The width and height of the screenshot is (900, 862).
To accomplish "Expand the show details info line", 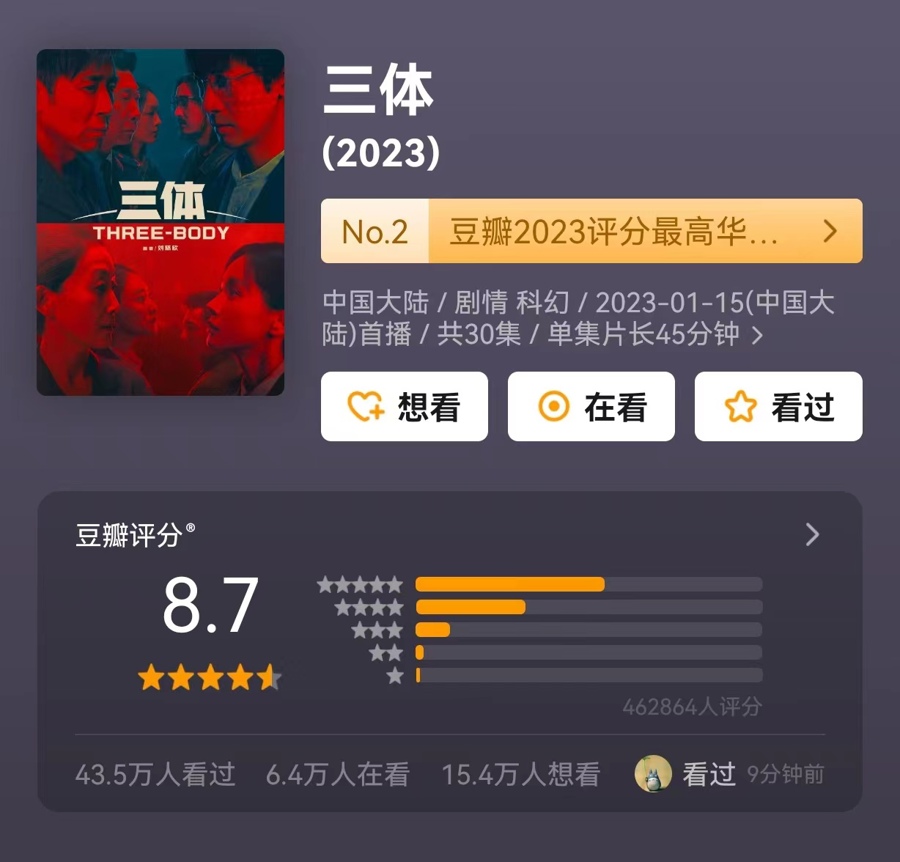I will [757, 334].
